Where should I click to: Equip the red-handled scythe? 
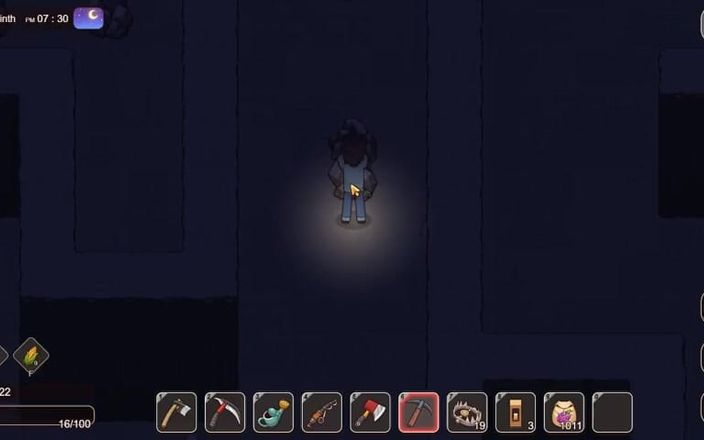[225, 412]
